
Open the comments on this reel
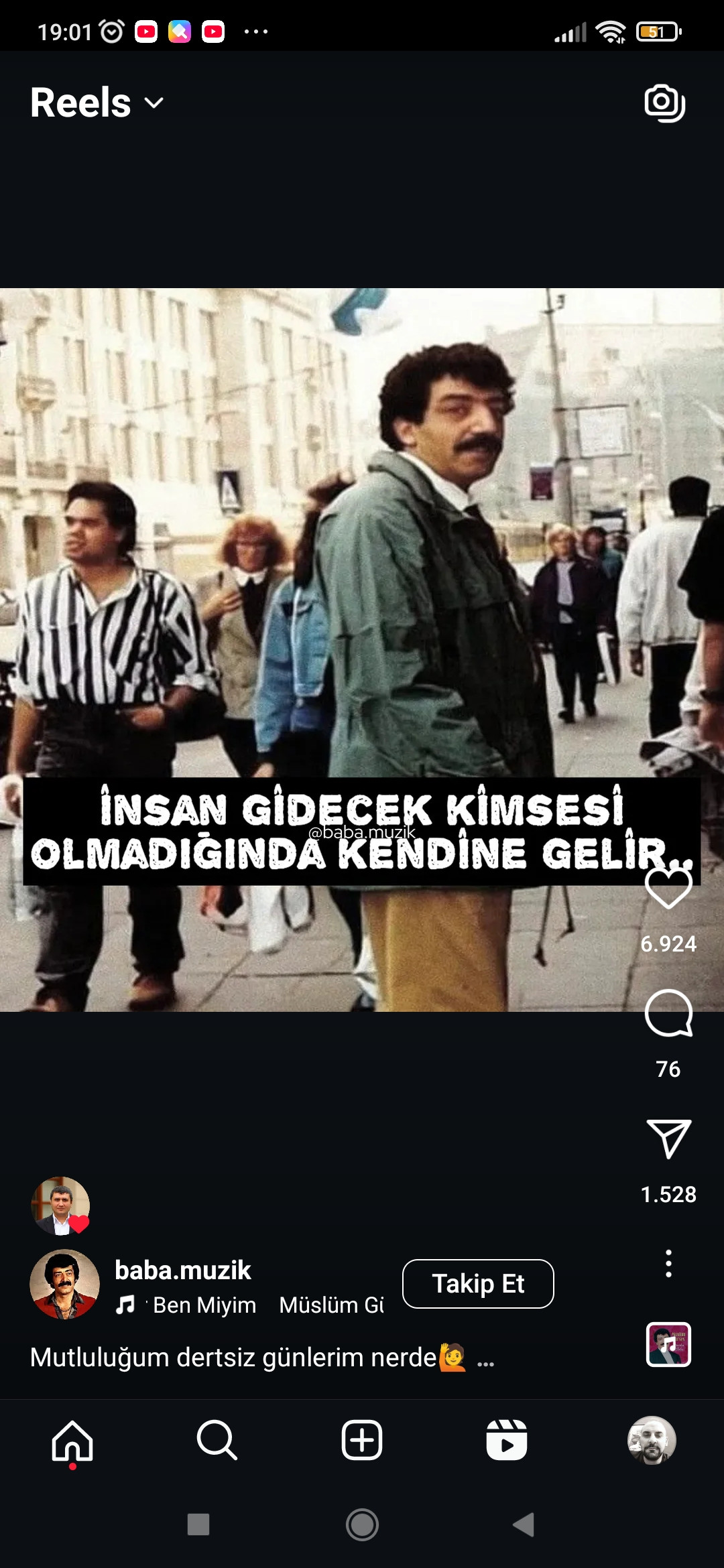pos(668,1013)
